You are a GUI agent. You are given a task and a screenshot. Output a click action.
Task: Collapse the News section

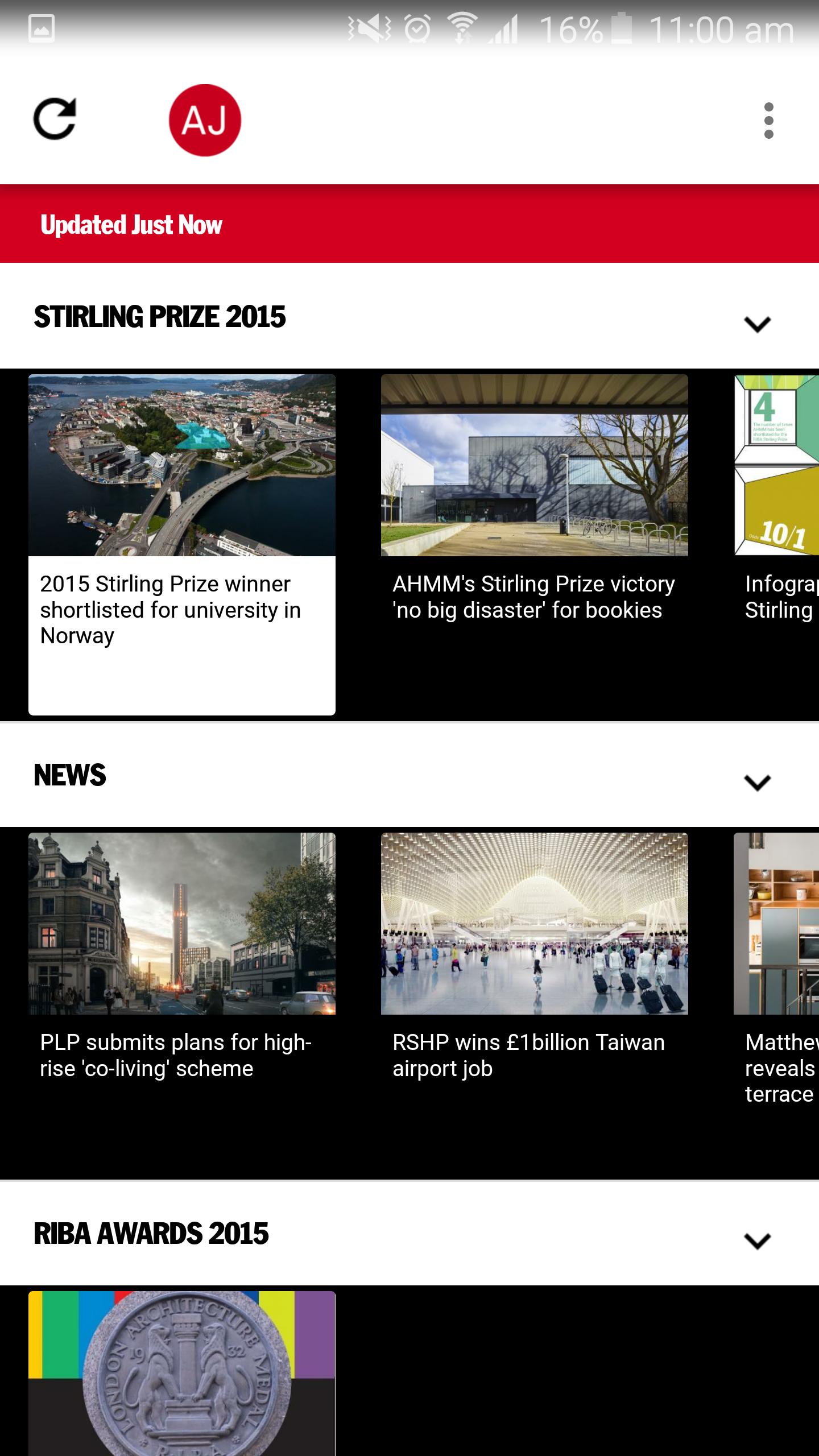click(x=757, y=783)
